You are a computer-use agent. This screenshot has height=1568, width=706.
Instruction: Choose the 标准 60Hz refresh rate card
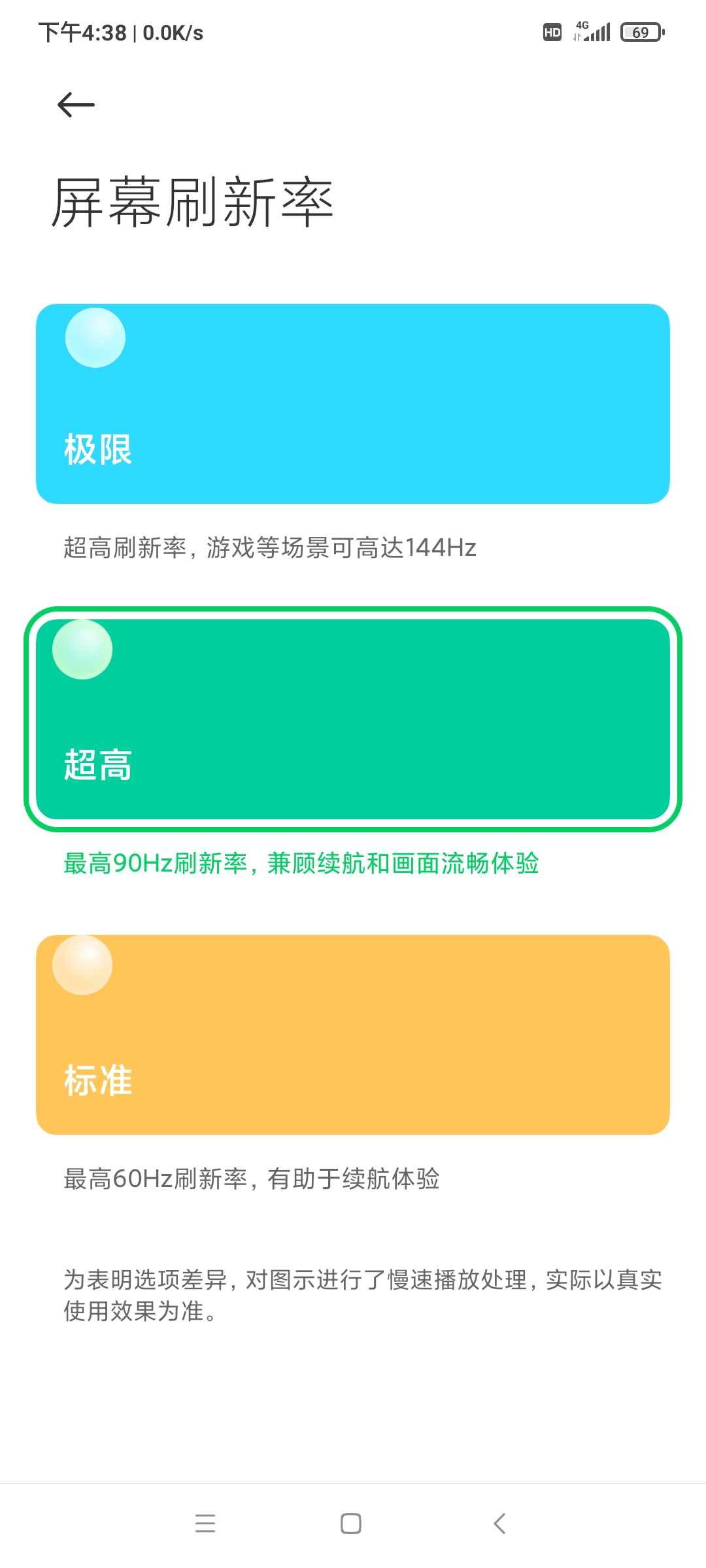pyautogui.click(x=353, y=1034)
